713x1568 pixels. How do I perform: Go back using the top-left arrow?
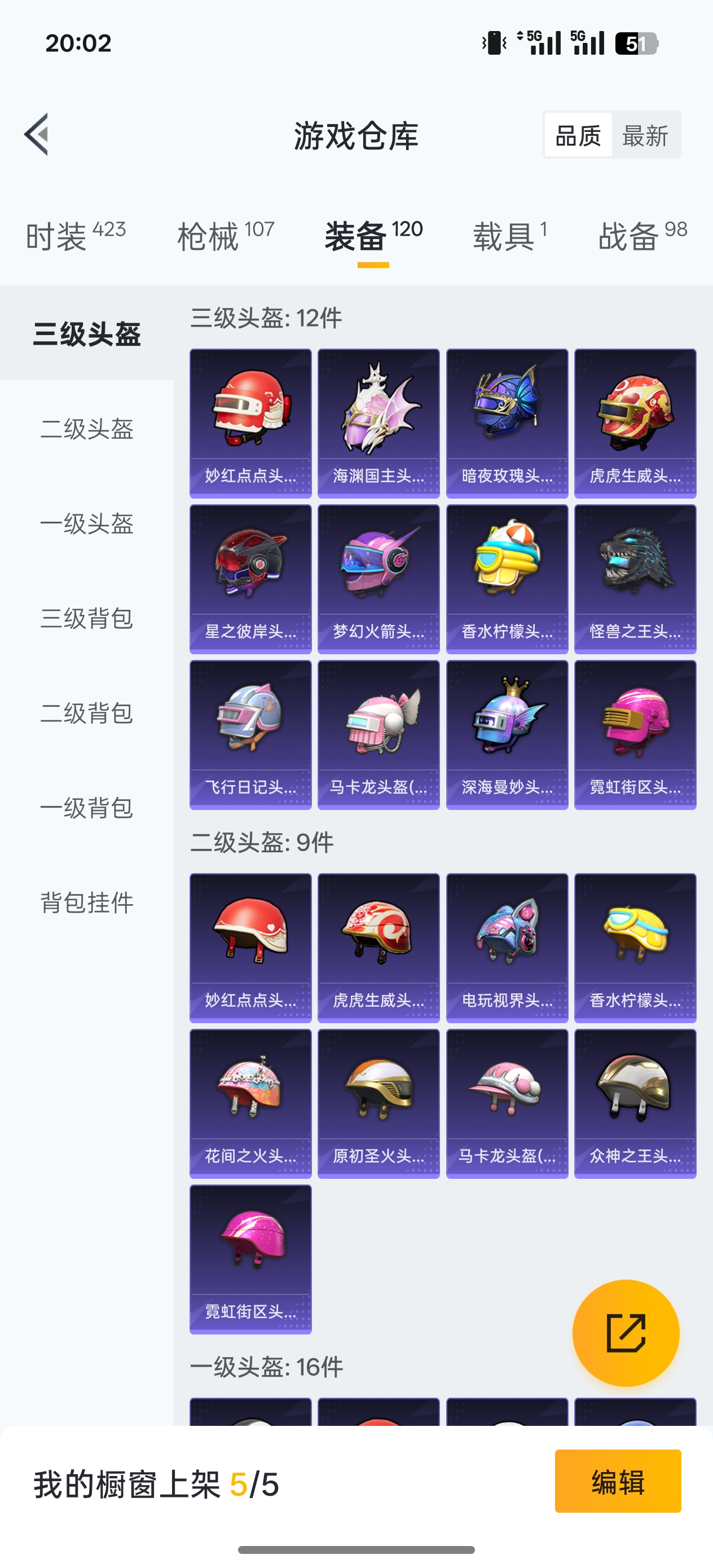tap(37, 135)
